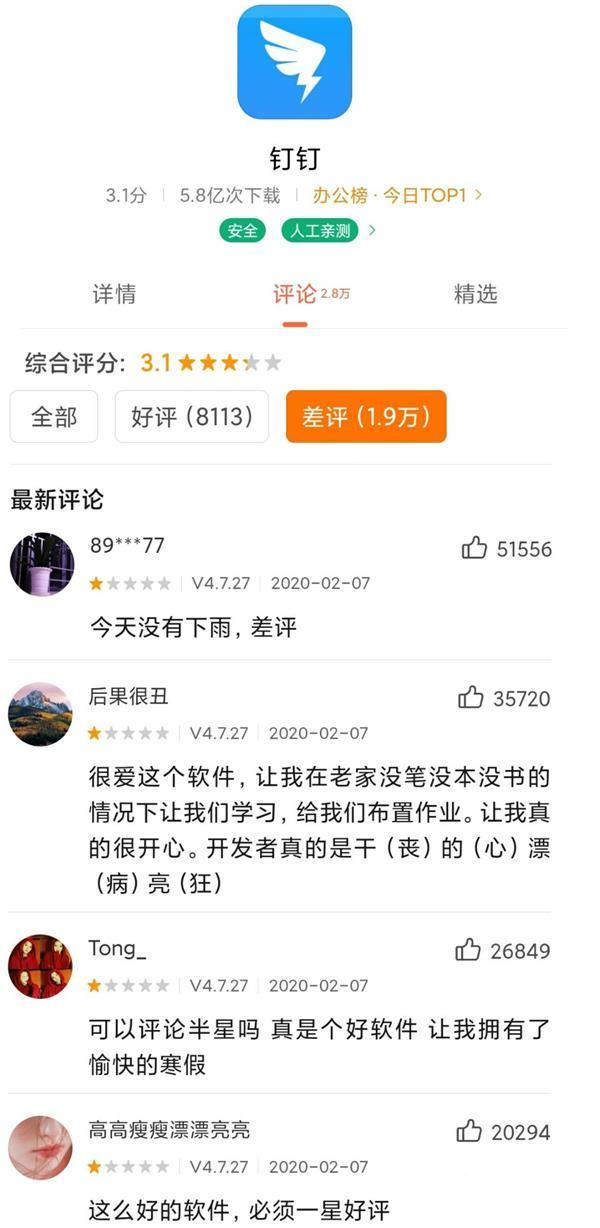
Task: Switch to the 详情 tab
Action: point(114,295)
